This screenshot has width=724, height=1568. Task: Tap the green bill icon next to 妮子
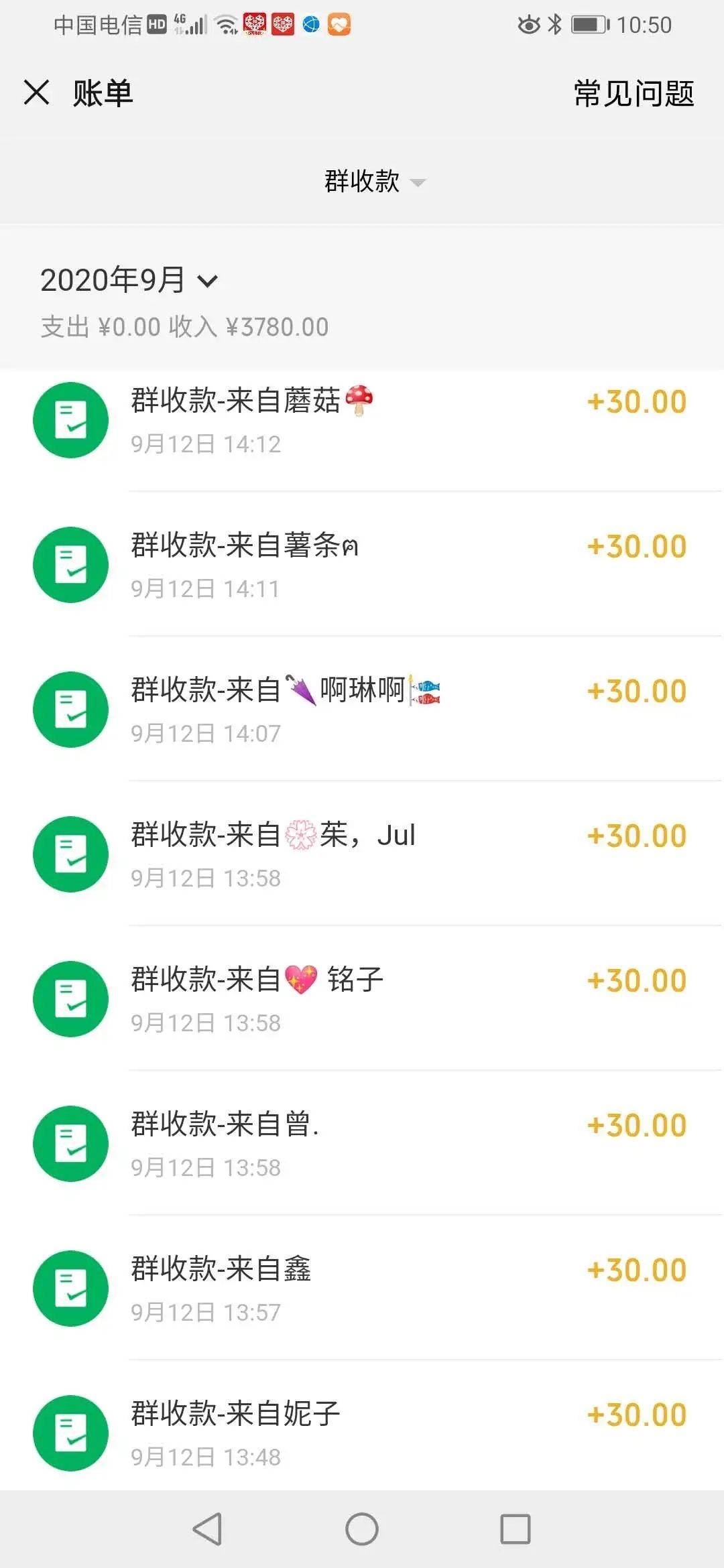coord(70,1434)
